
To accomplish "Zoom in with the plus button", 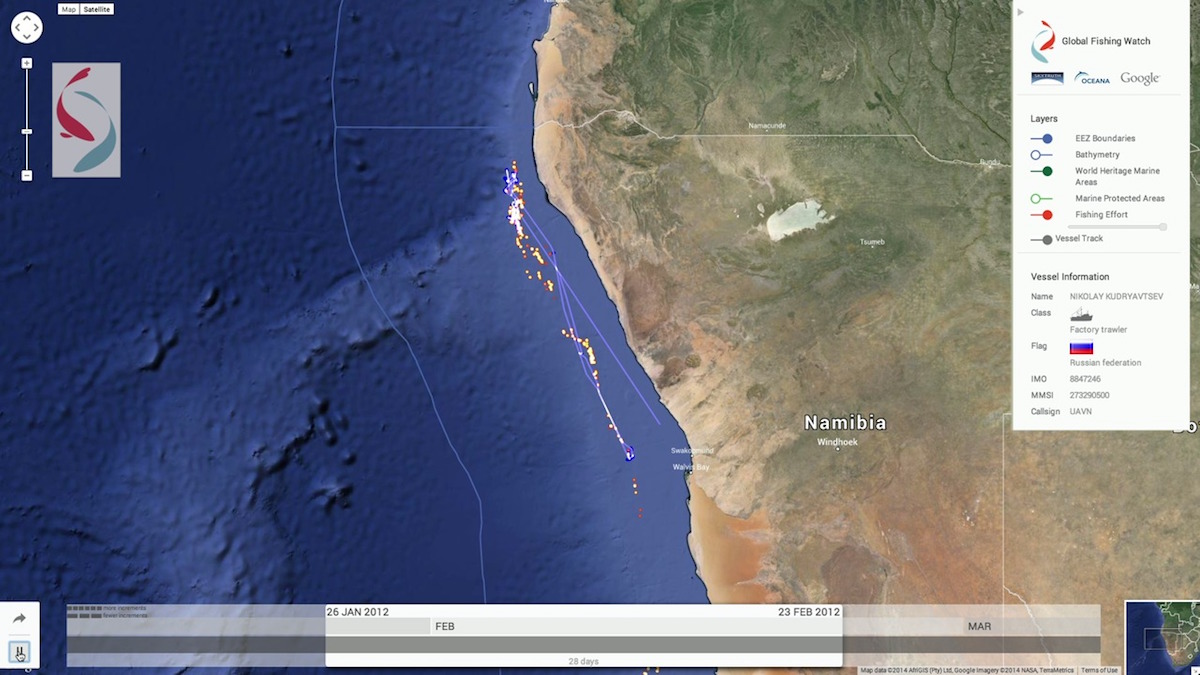I will (x=27, y=63).
